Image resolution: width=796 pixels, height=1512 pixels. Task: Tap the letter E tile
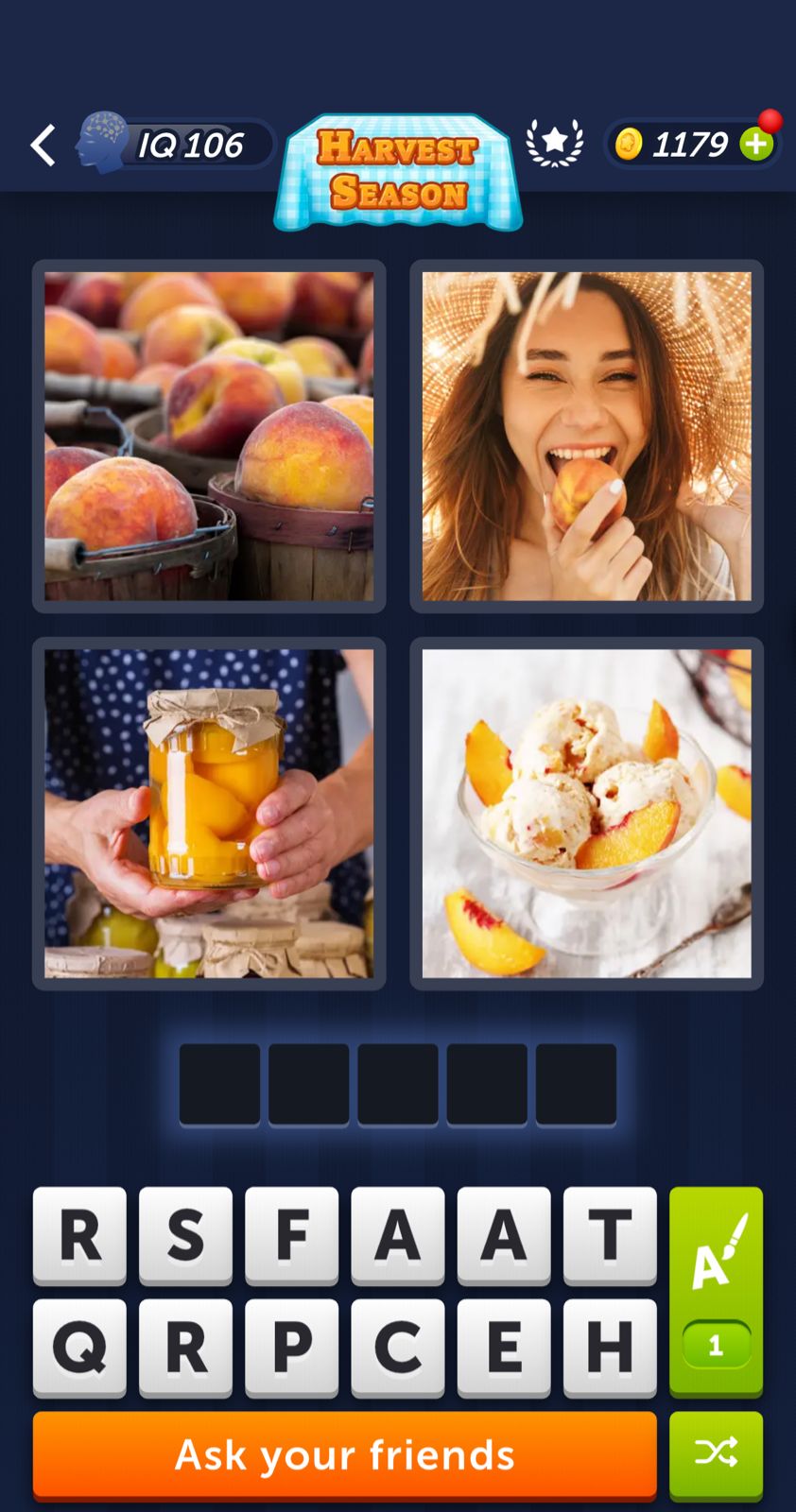(x=504, y=1349)
